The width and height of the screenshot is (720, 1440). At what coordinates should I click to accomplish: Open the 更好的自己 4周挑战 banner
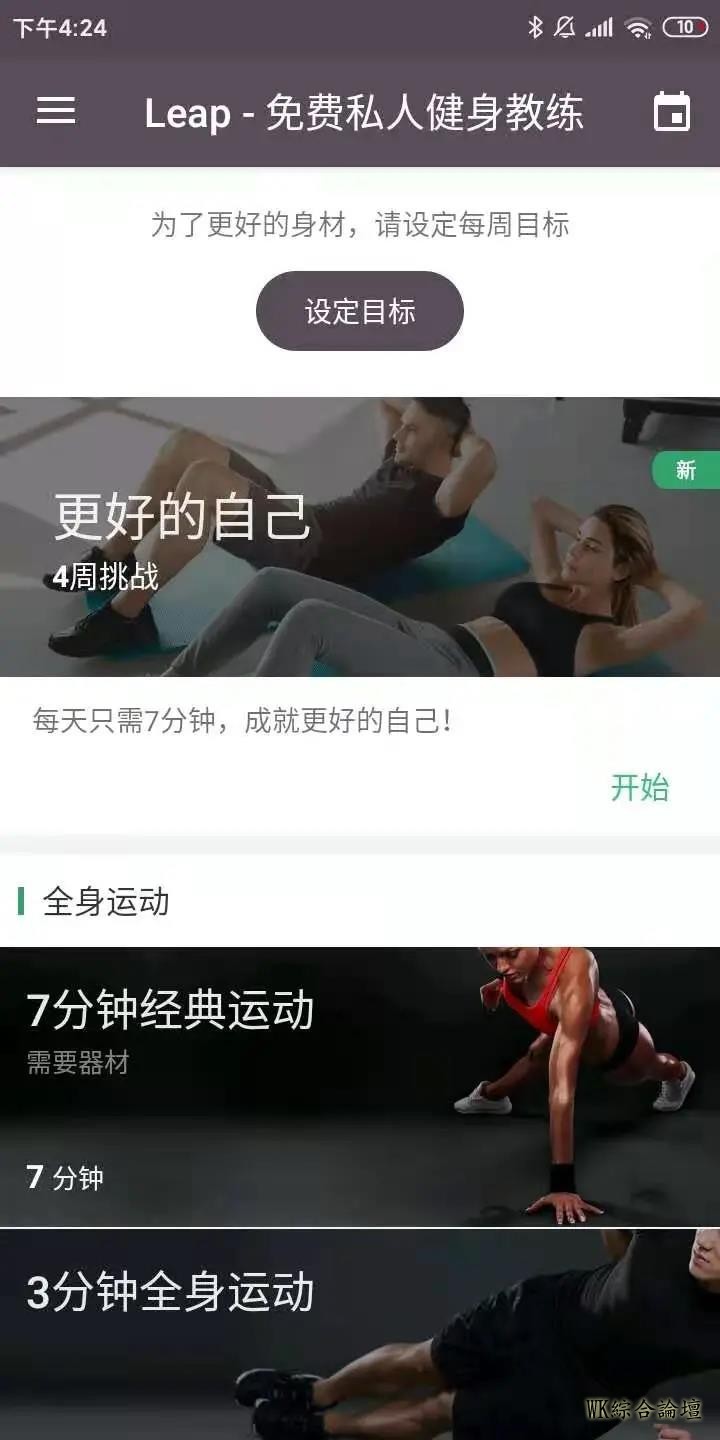pyautogui.click(x=360, y=537)
